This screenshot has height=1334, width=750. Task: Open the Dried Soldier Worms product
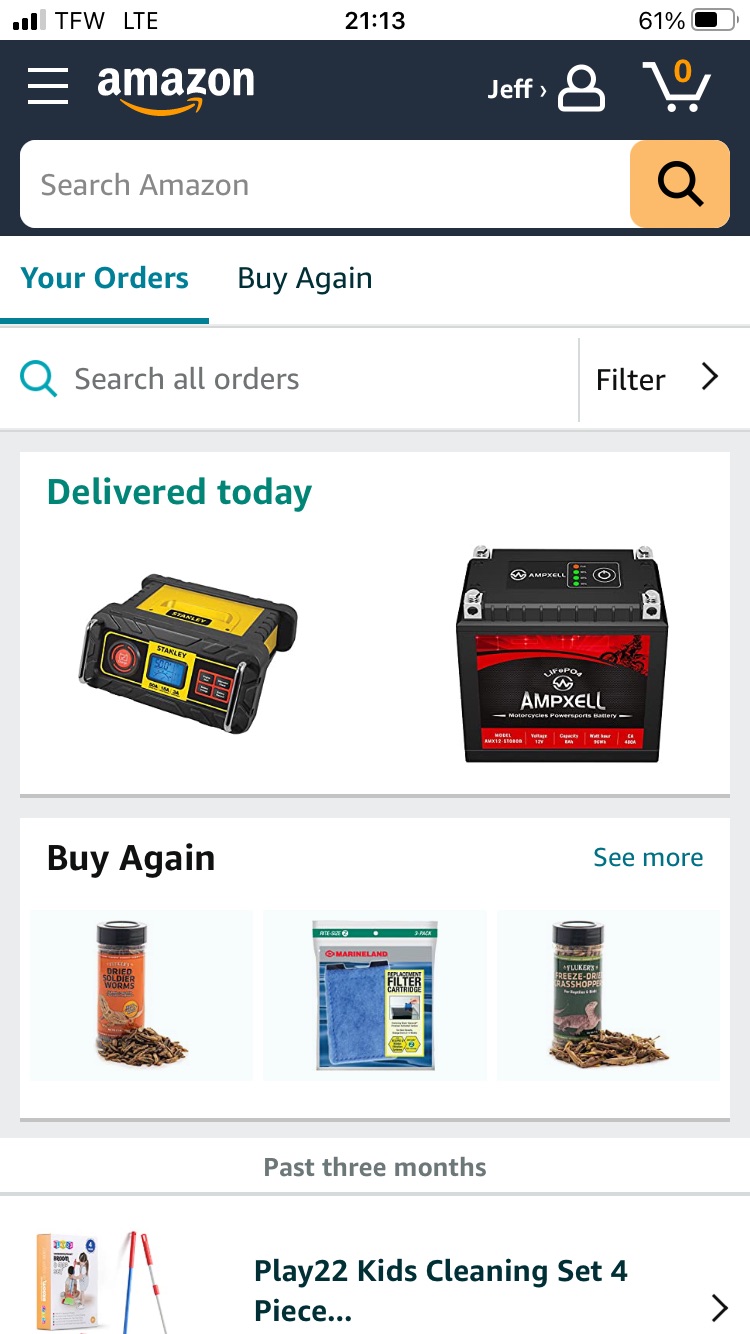pos(141,993)
